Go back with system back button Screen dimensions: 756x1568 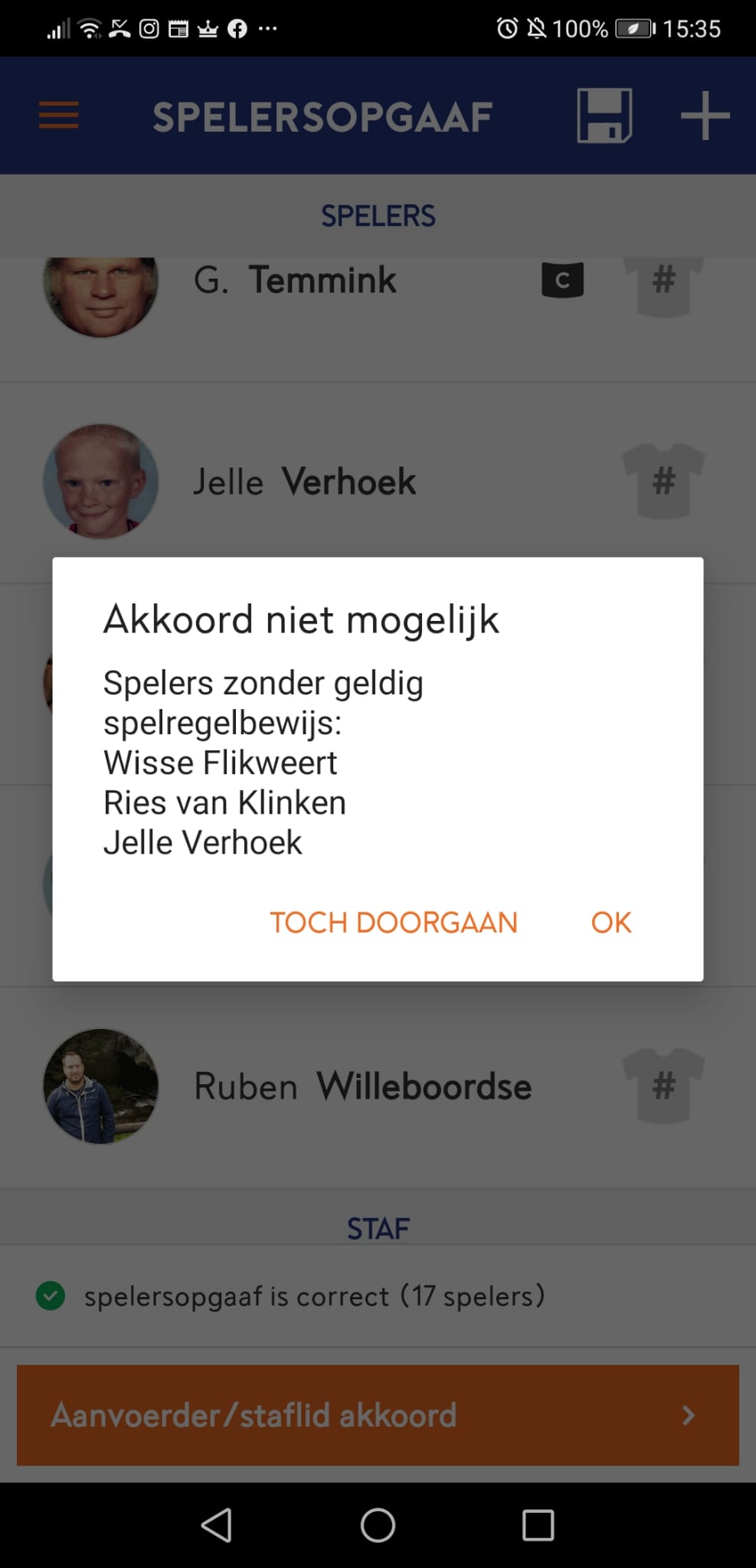point(217,1525)
